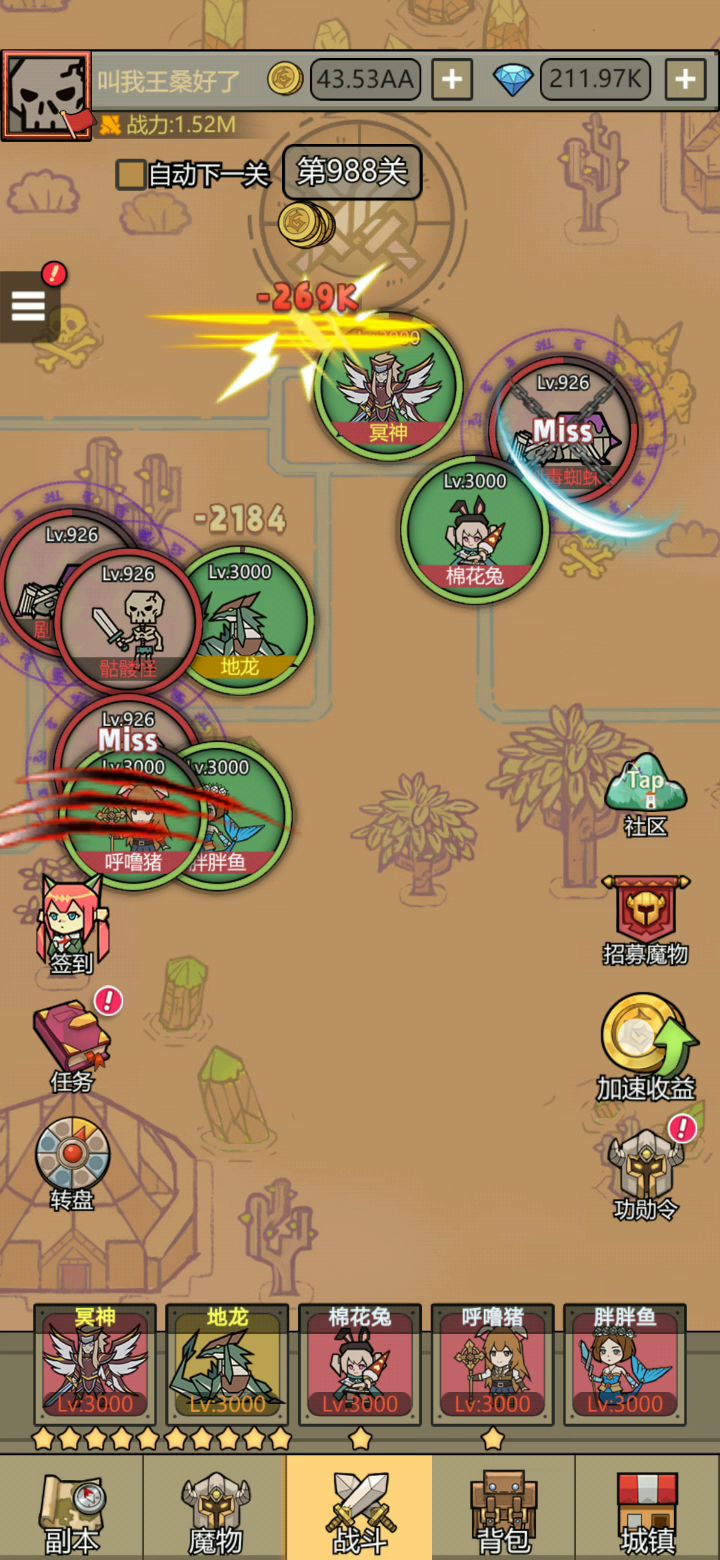
Task: Check the 自动下一关 checkbox
Action: point(131,174)
